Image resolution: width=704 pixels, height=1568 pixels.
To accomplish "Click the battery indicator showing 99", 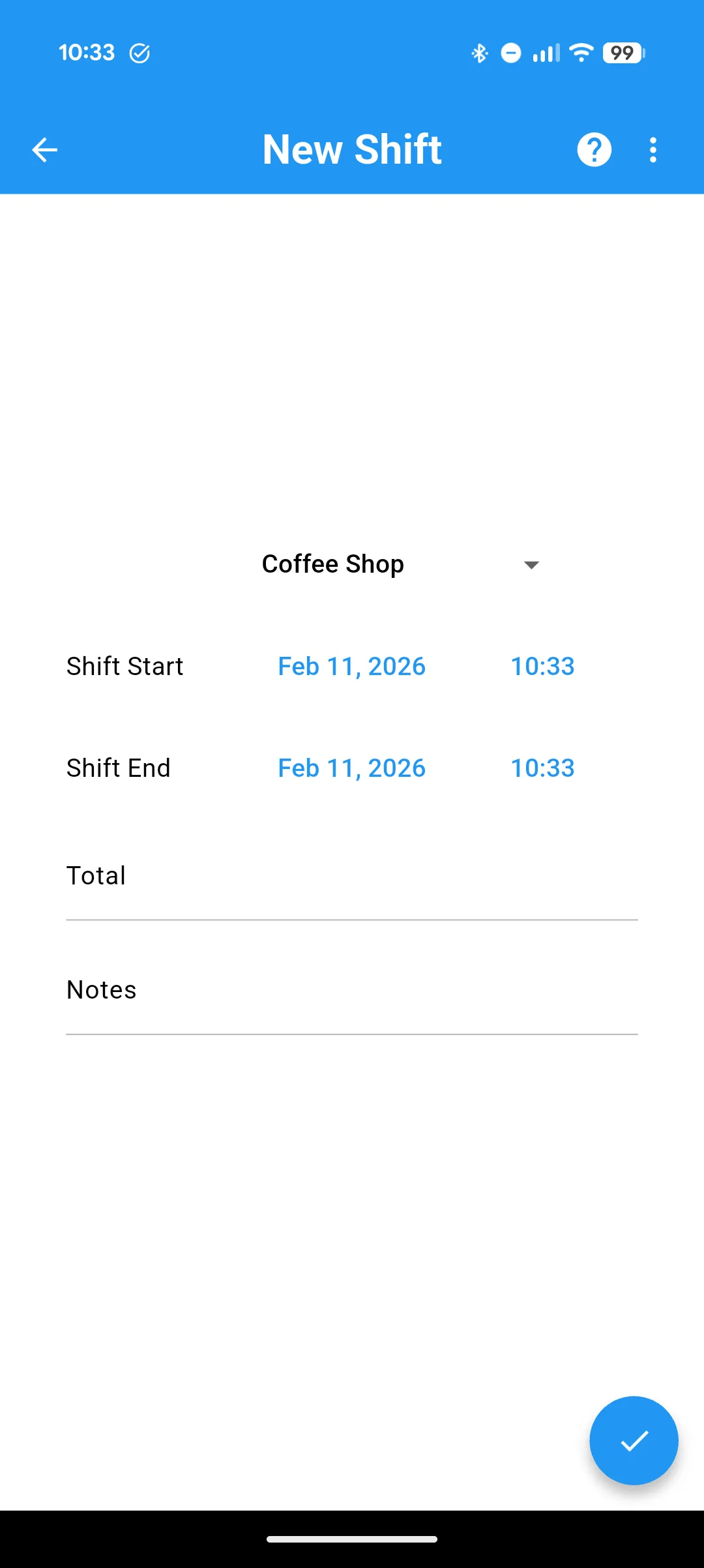I will [621, 52].
